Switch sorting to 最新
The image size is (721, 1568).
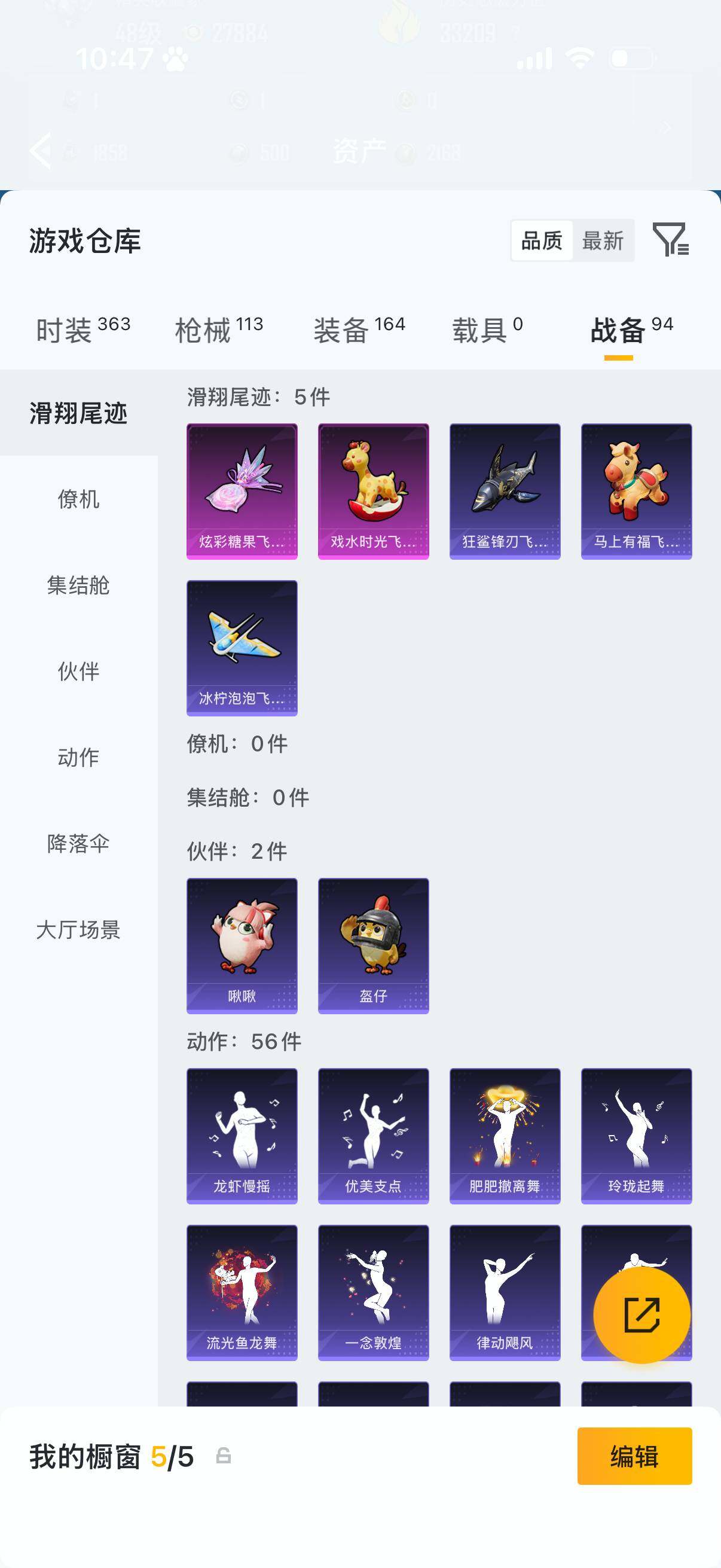603,242
